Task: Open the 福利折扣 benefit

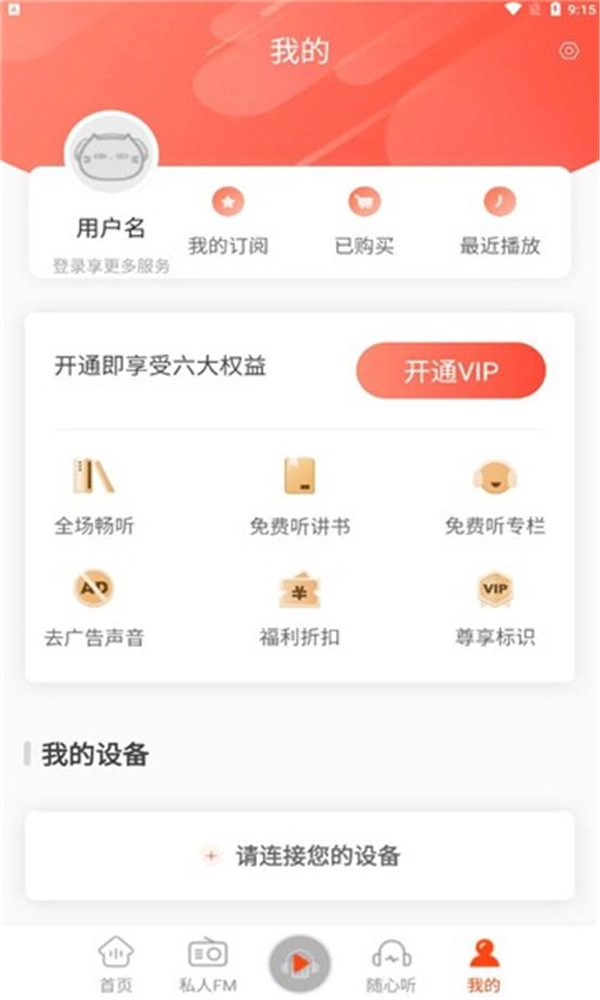Action: coord(299,607)
